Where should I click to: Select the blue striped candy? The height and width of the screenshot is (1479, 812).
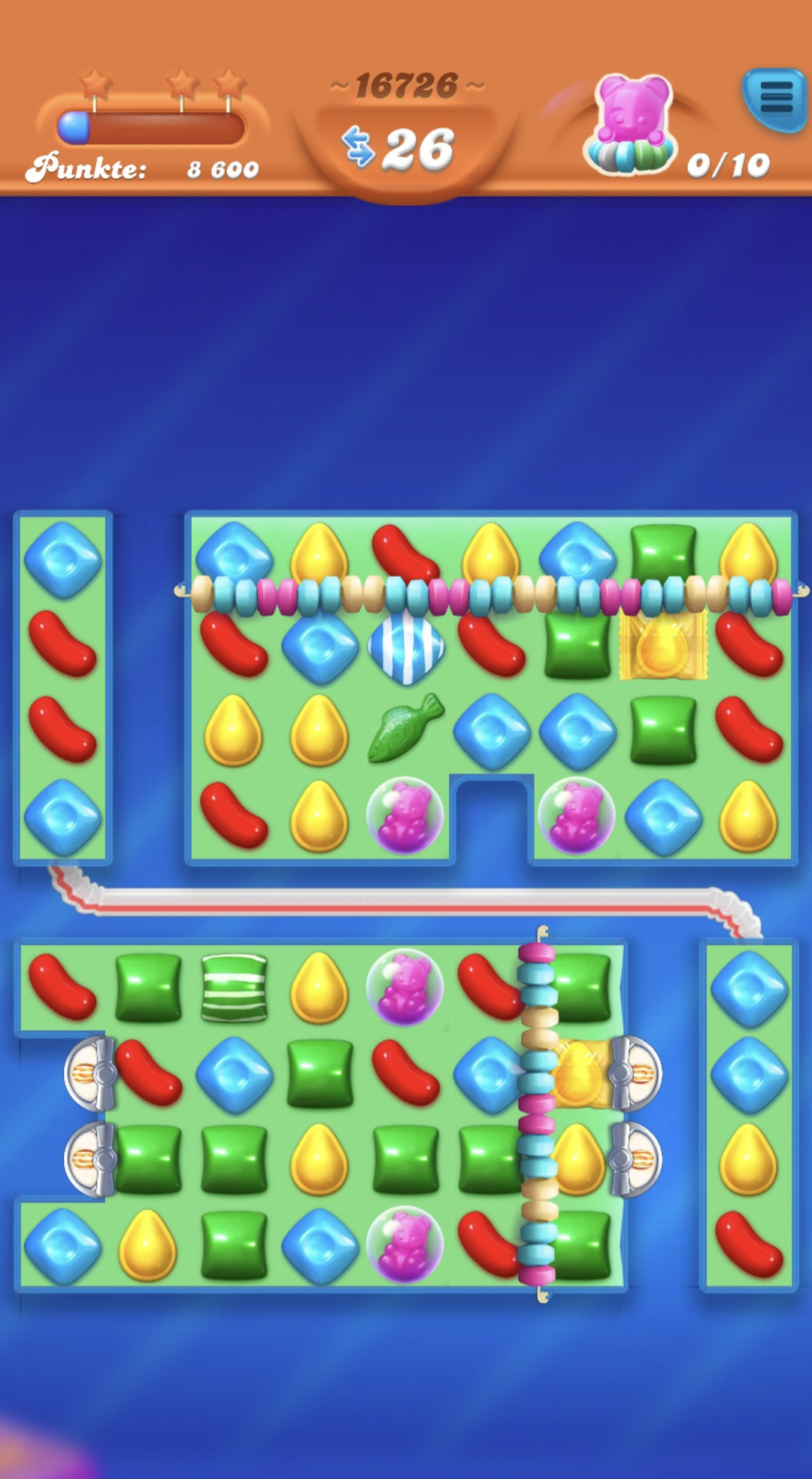[406, 647]
